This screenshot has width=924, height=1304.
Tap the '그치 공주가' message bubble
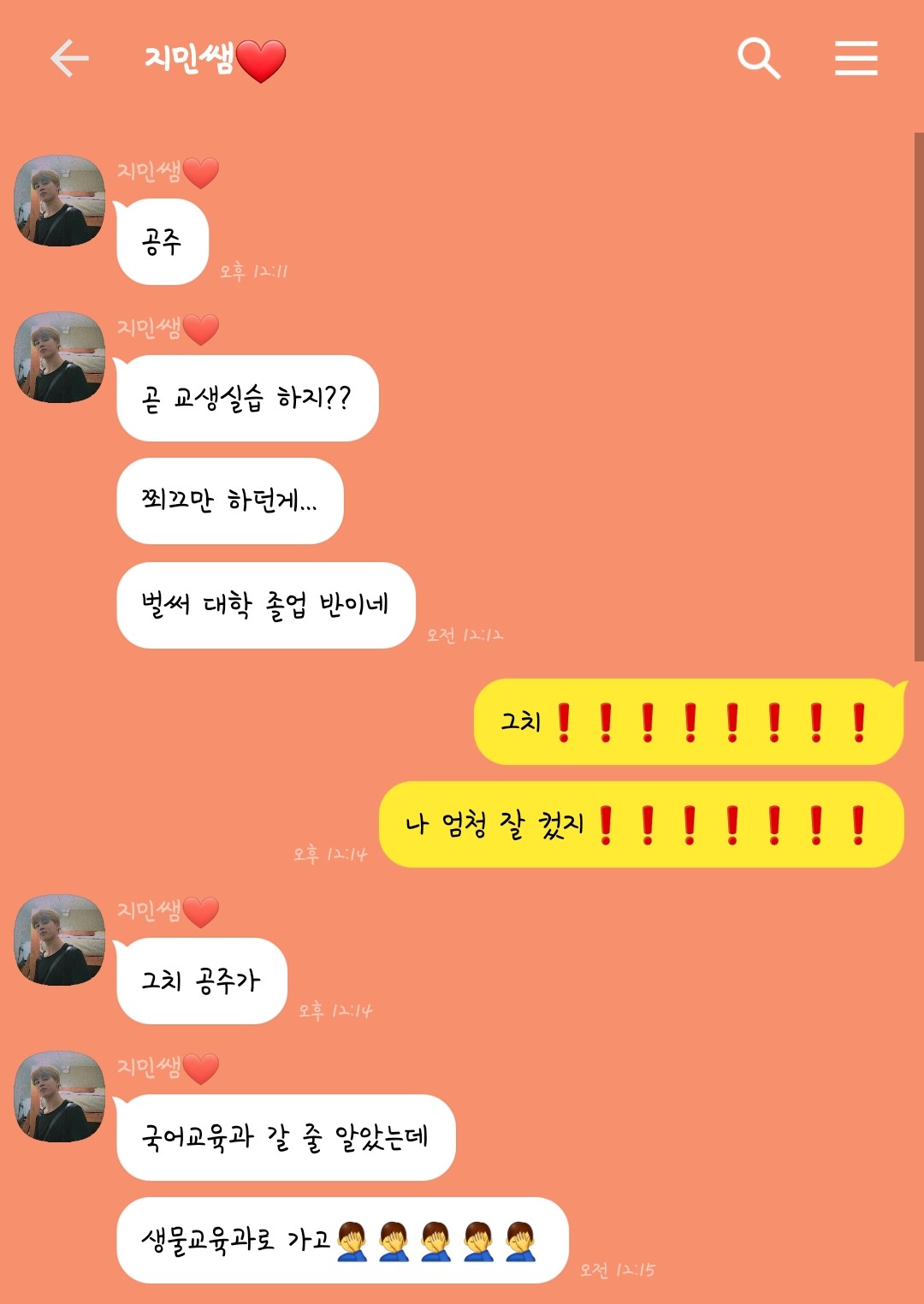click(x=201, y=982)
